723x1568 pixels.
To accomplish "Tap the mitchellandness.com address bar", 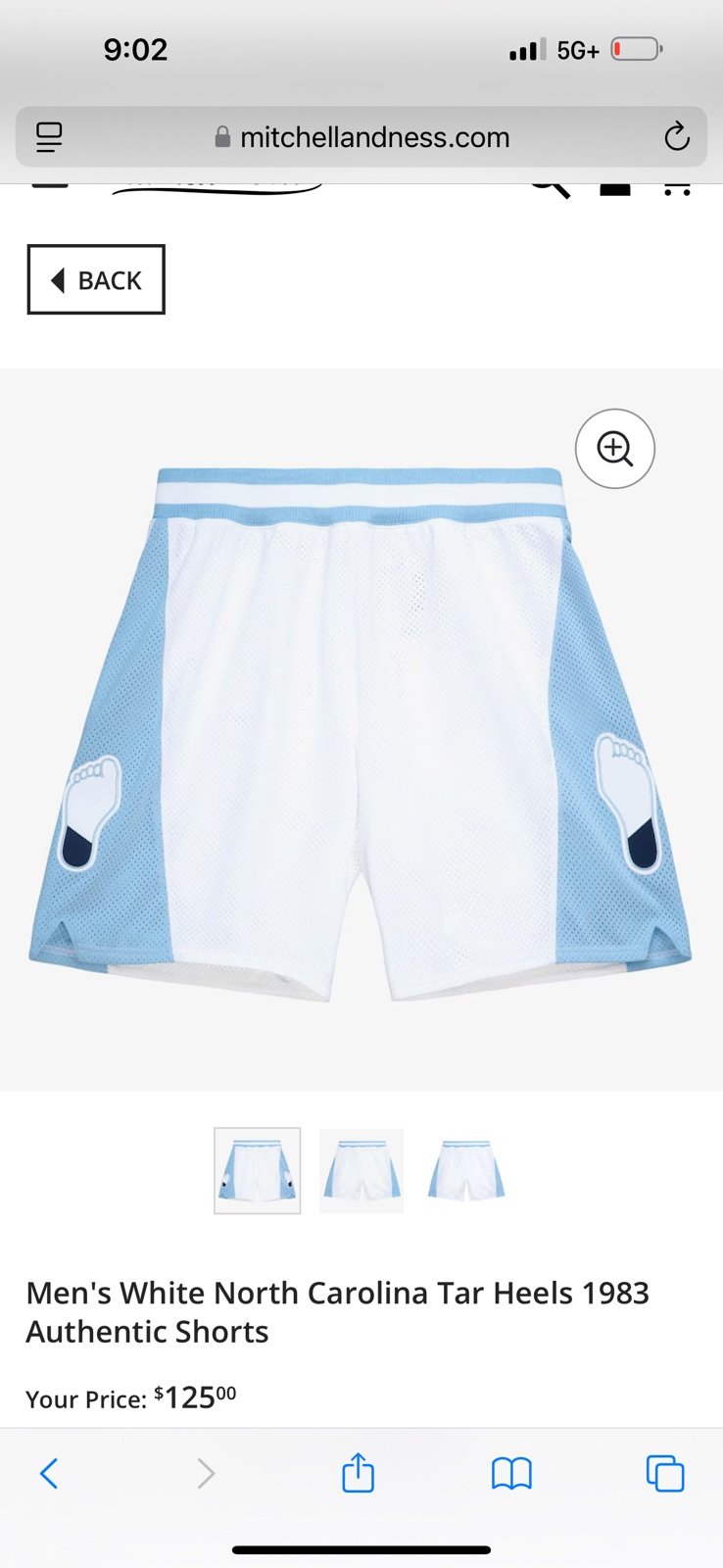I will click(361, 137).
